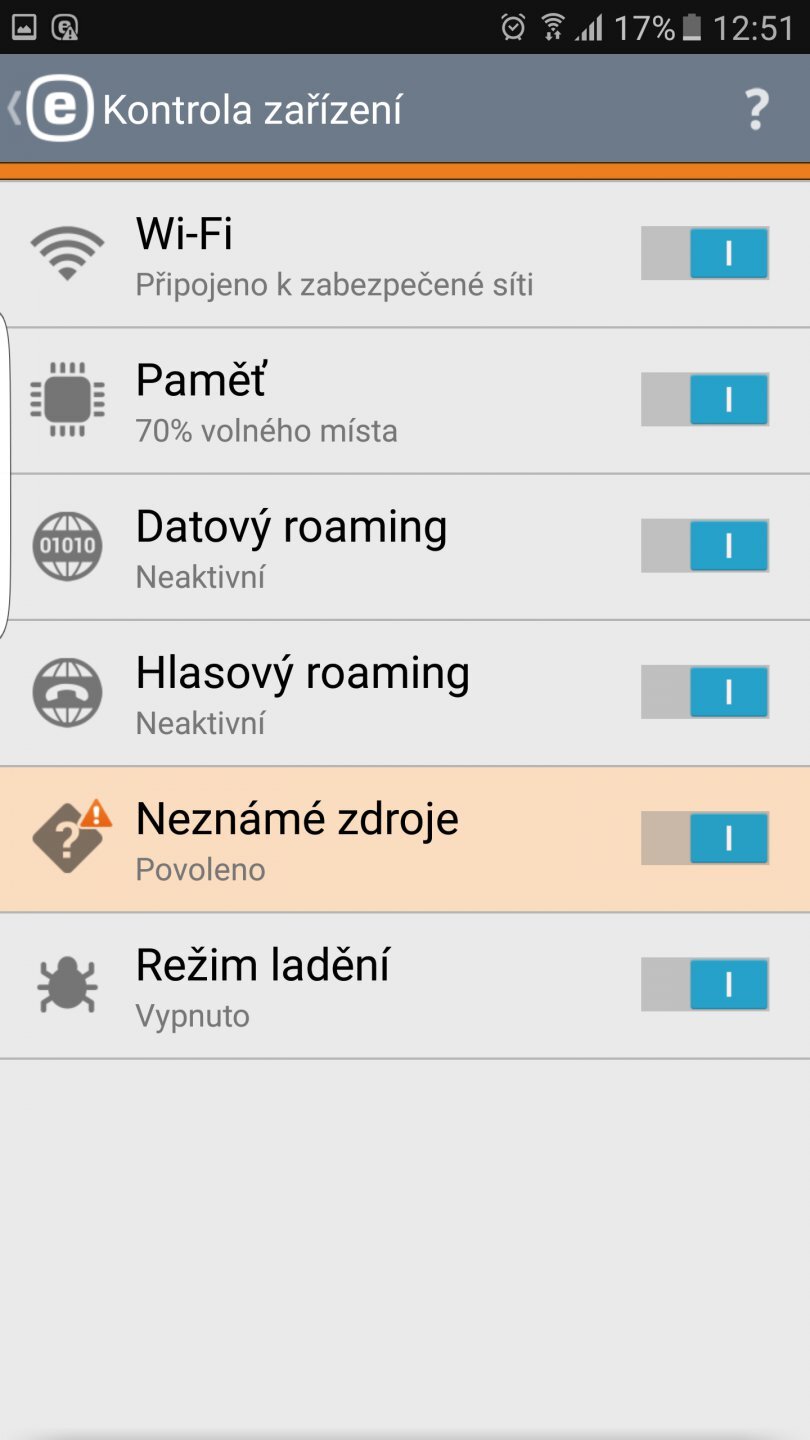Click the battery indicator in the status bar
The image size is (810, 1440).
tap(690, 27)
